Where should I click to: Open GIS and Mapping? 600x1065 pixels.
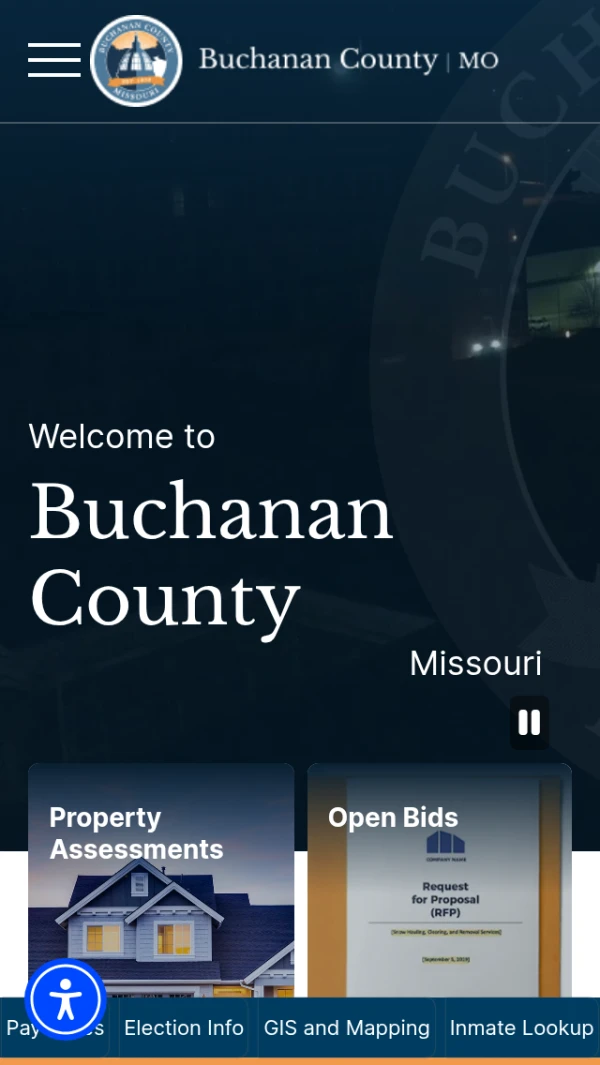click(x=346, y=1028)
